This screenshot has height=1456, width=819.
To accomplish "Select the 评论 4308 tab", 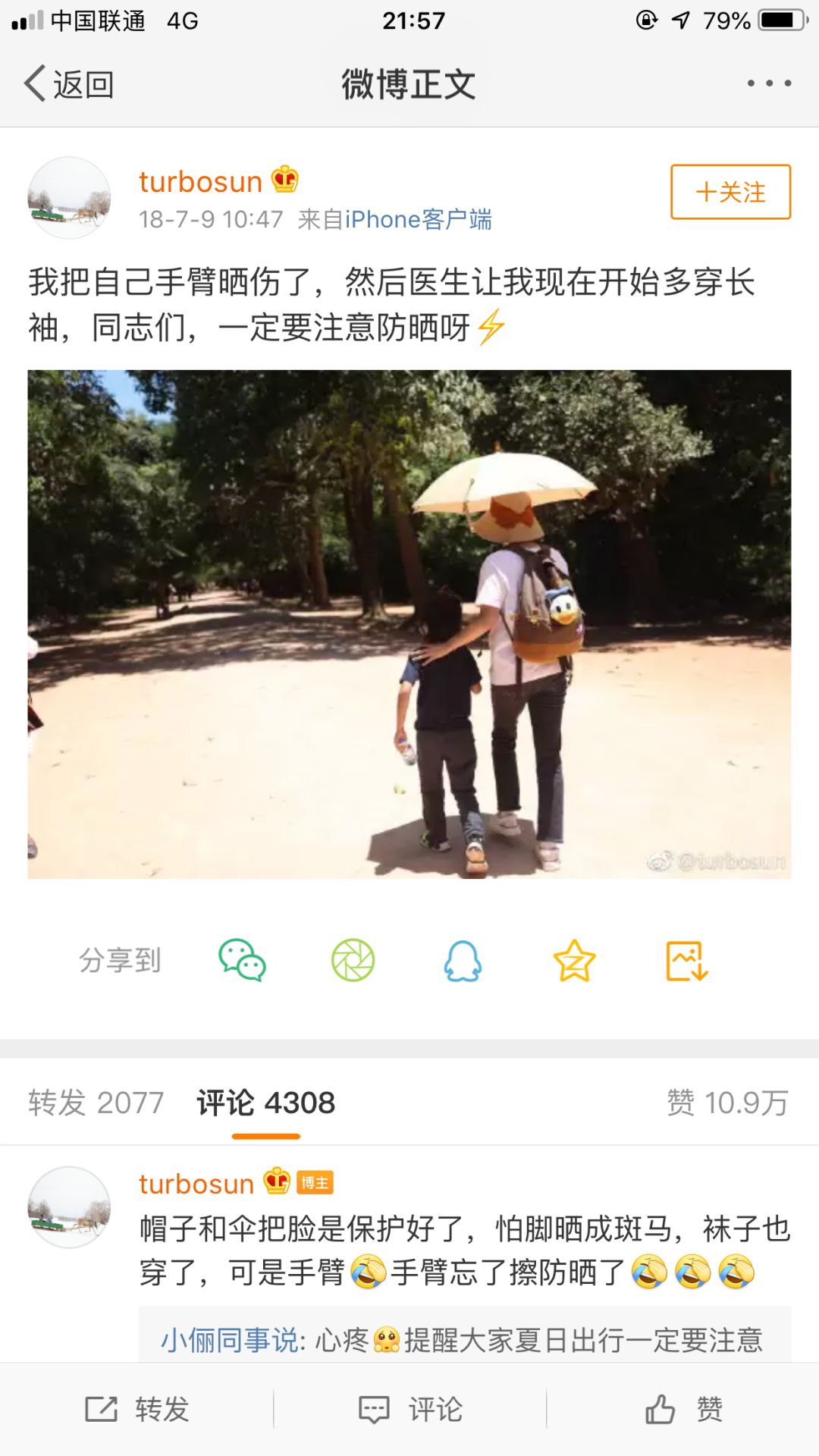I will (265, 1103).
